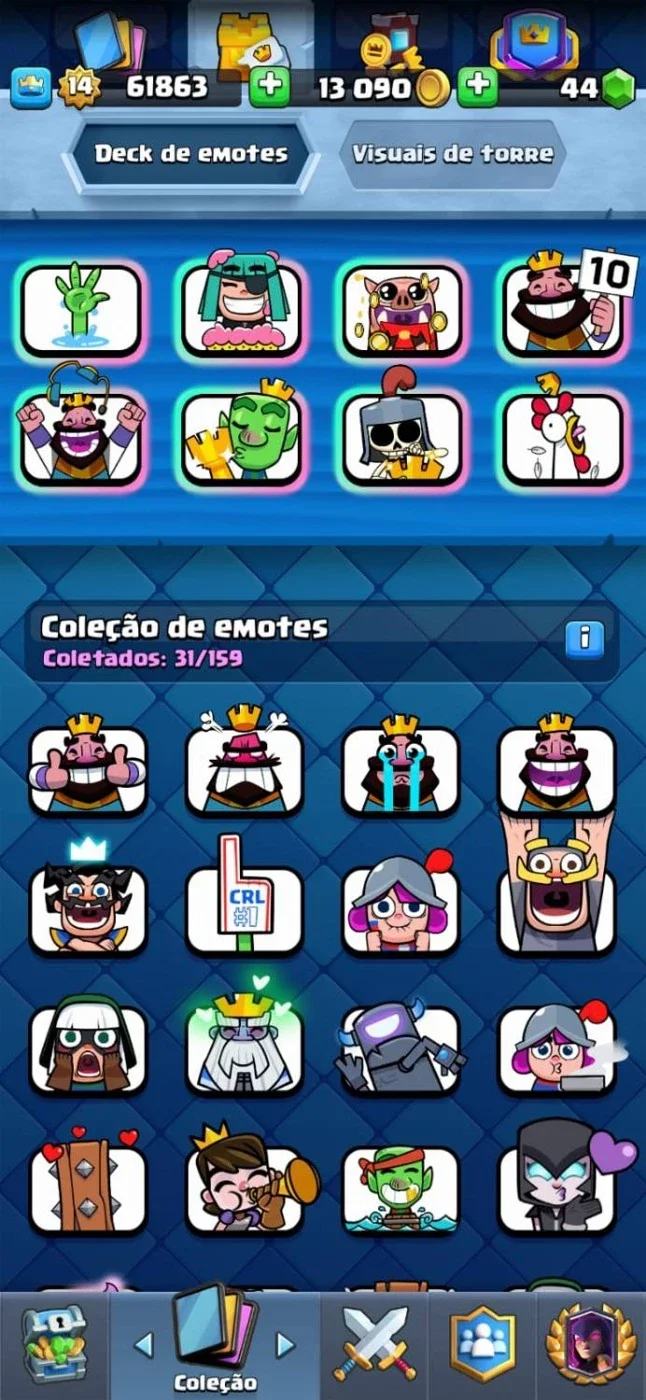Open the clan social tab
The width and height of the screenshot is (646, 1400).
pos(483,1346)
